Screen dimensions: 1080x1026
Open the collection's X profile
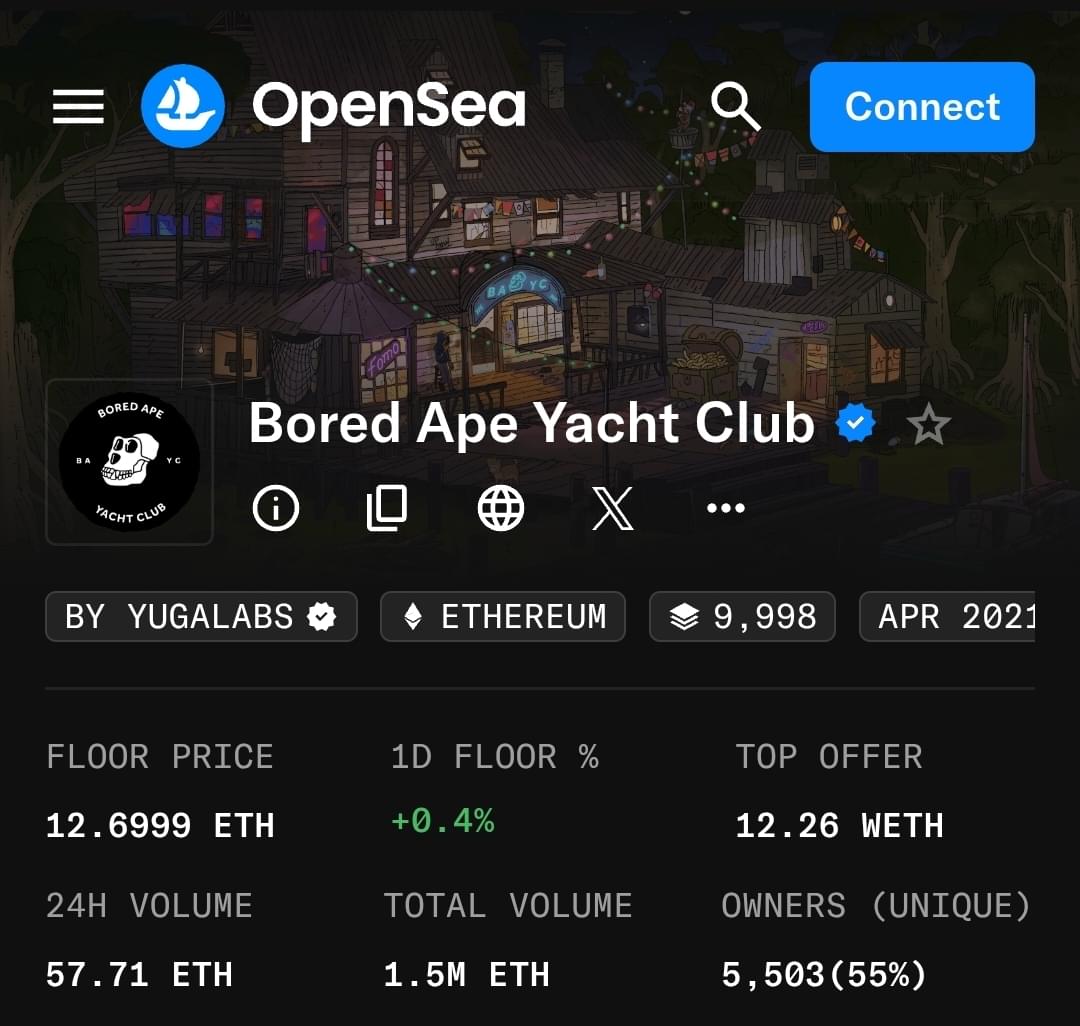point(613,508)
